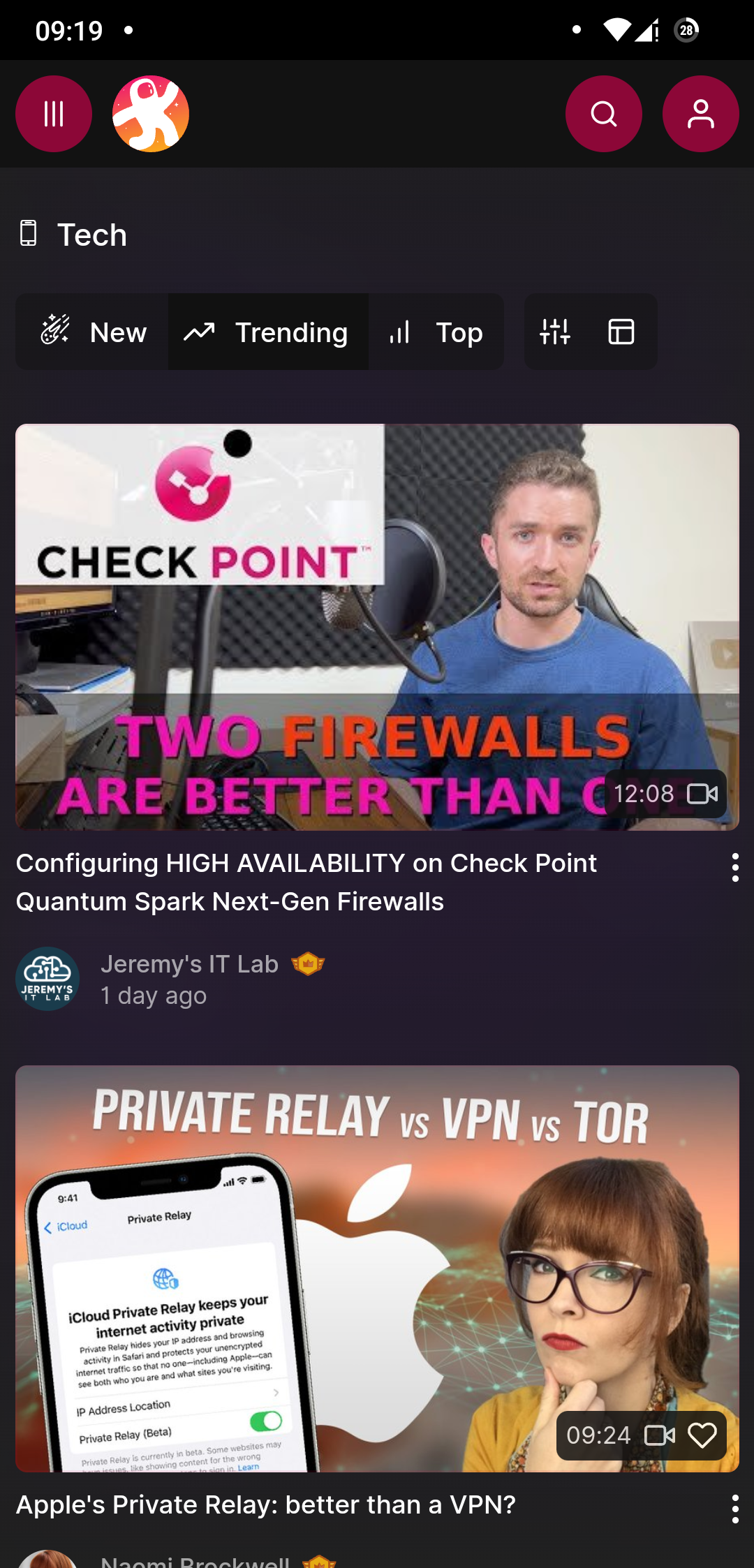The image size is (754, 1568).
Task: Open options for Apple's Private Relay video
Action: [734, 1509]
